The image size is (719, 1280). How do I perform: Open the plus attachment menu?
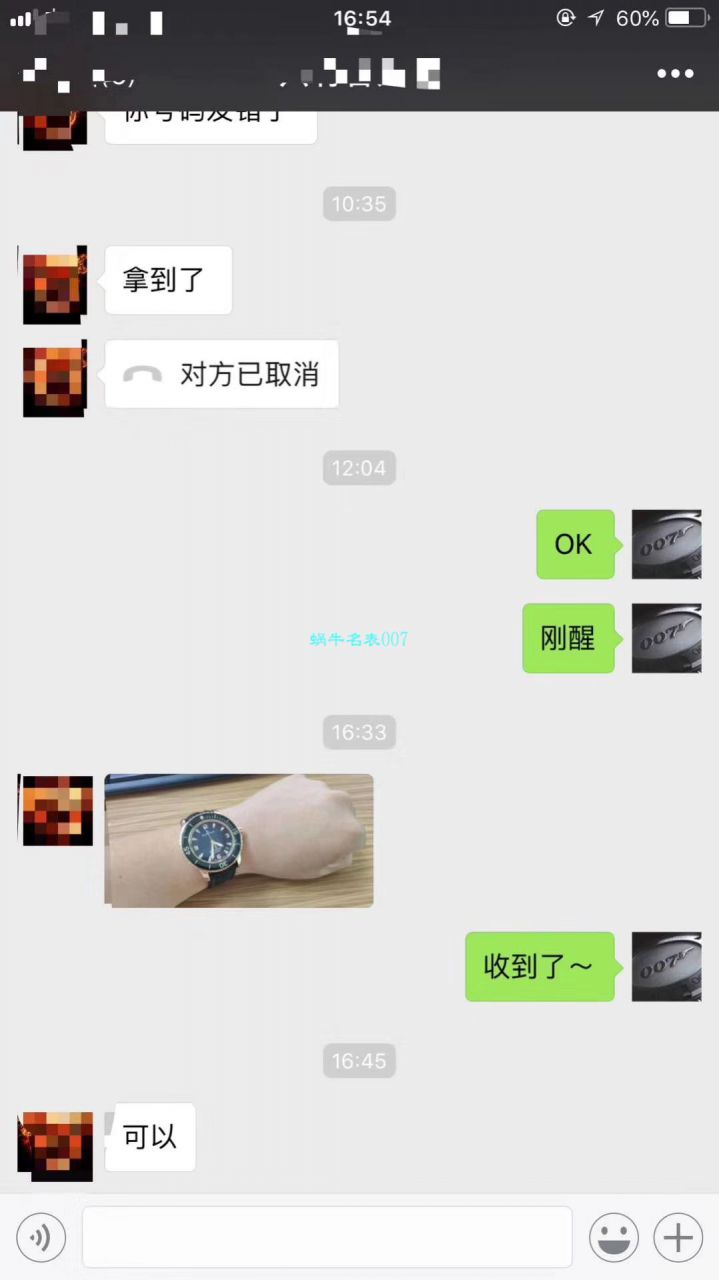[x=678, y=1238]
